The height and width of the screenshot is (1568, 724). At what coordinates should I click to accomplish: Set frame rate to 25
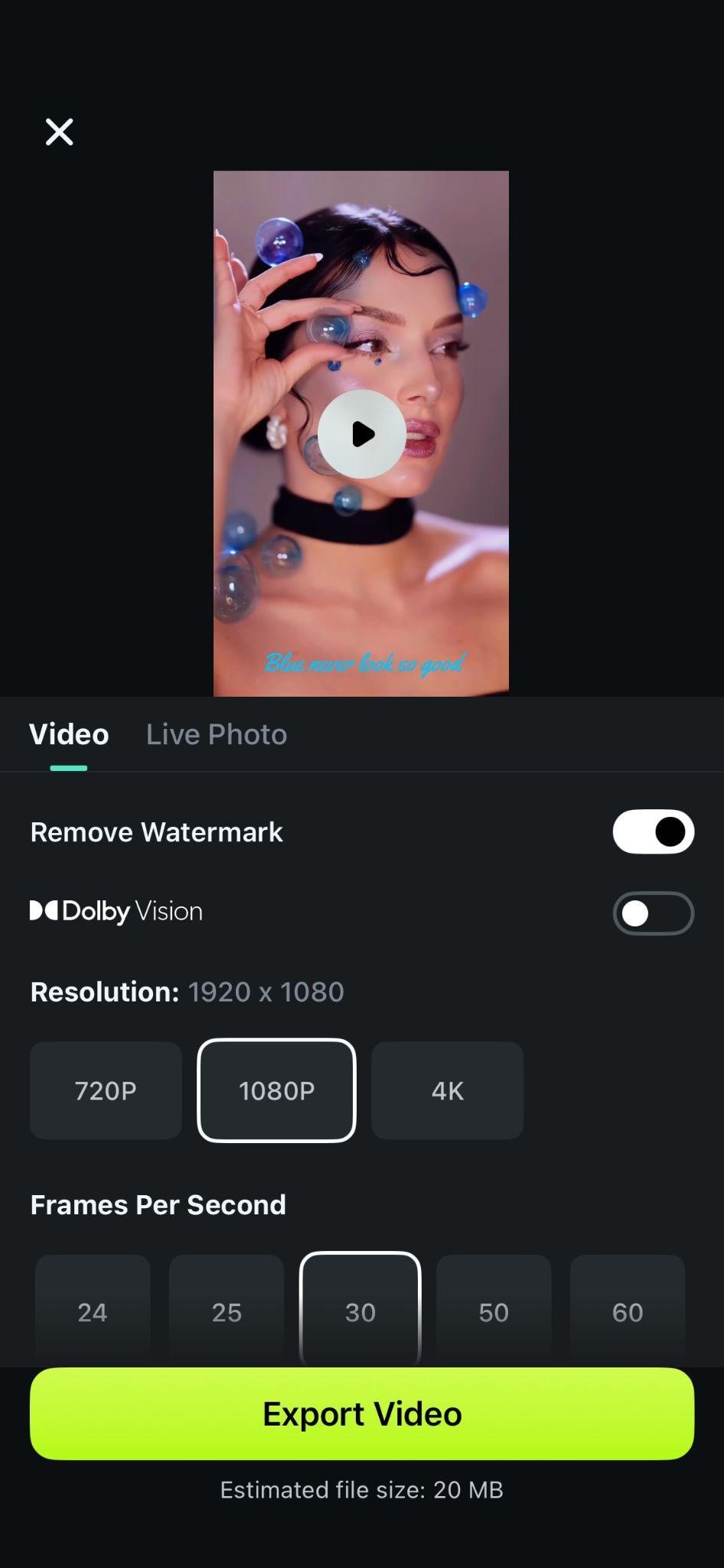[x=226, y=1312]
